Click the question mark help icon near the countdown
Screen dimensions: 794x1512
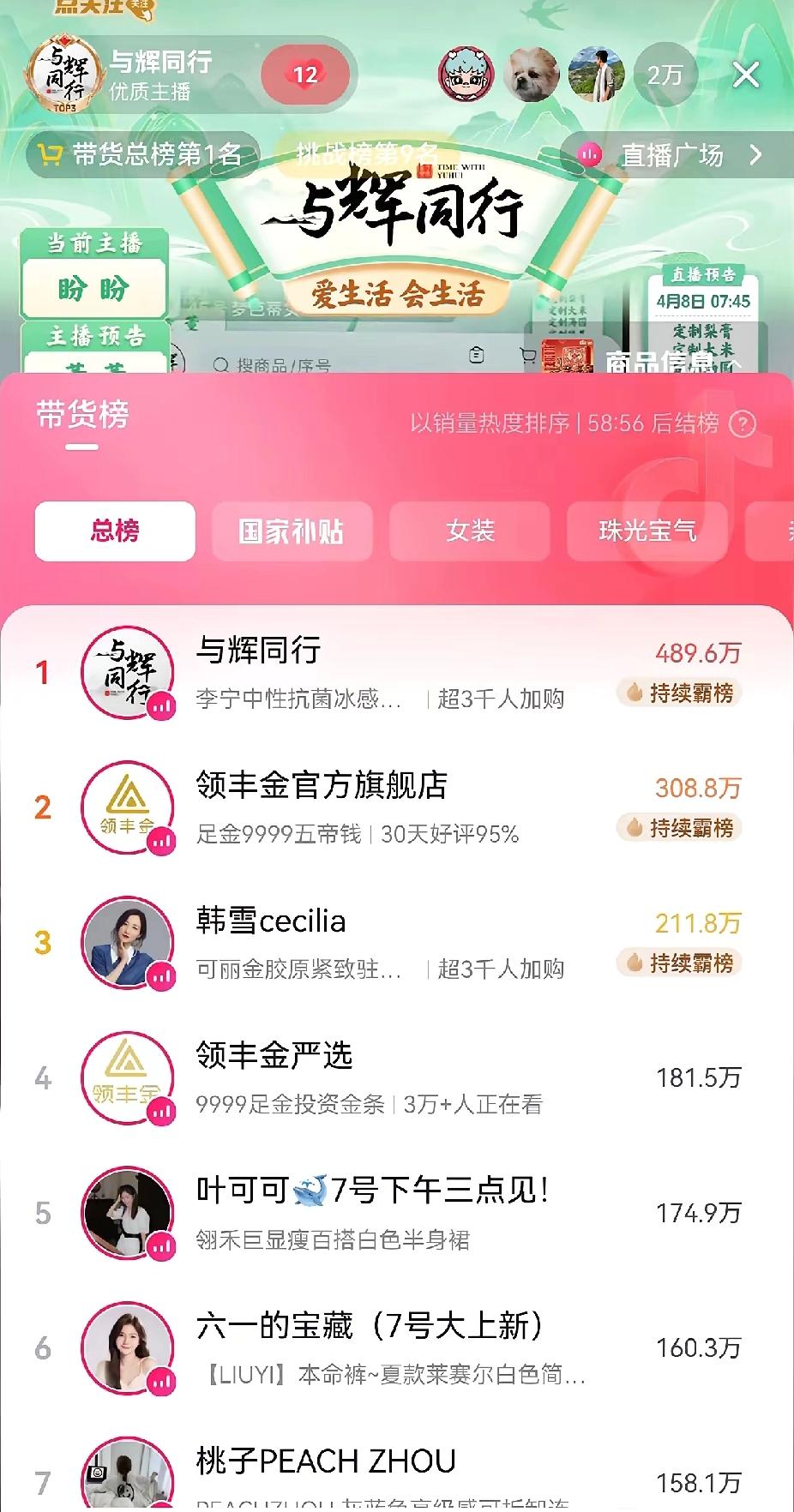744,423
